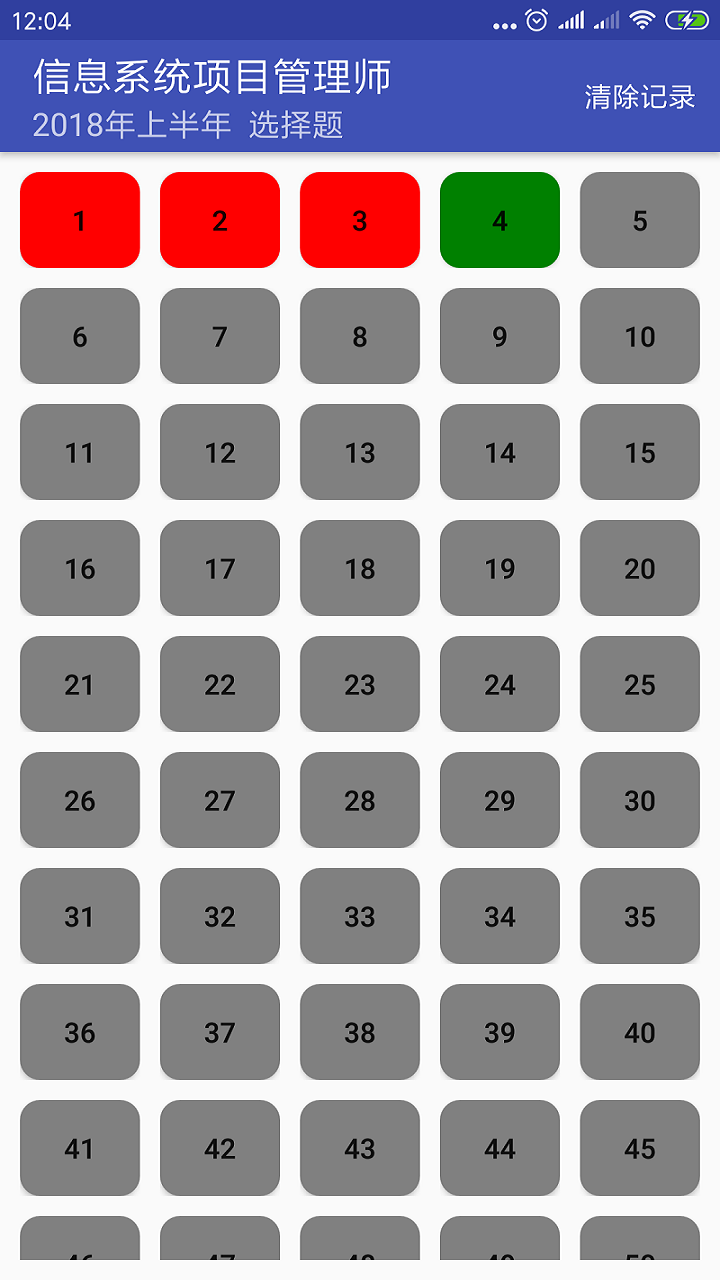The height and width of the screenshot is (1280, 720).
Task: Go to wrongly answered question 2
Action: pos(220,220)
